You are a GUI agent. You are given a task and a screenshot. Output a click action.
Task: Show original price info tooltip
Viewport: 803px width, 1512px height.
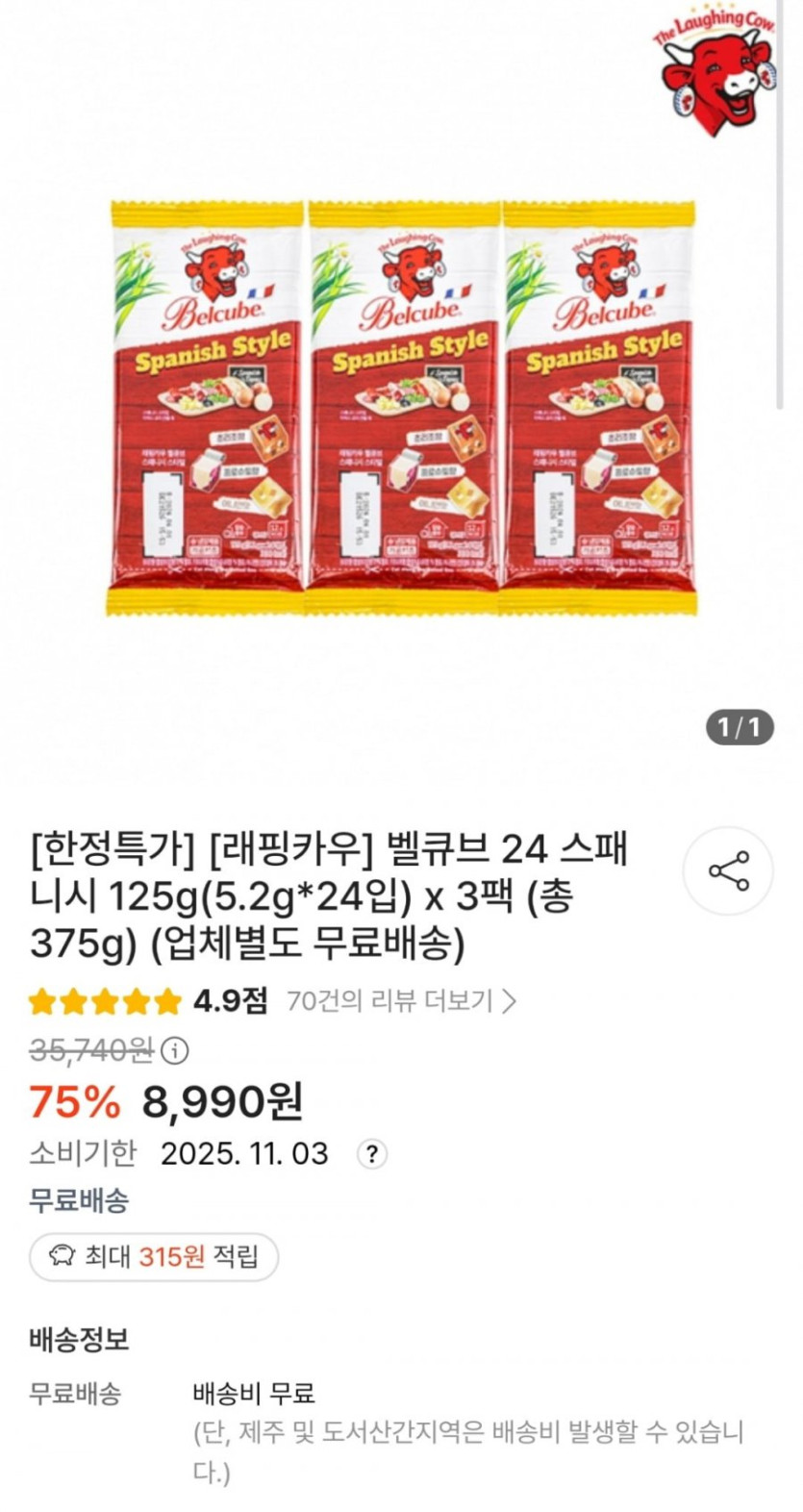[174, 1050]
